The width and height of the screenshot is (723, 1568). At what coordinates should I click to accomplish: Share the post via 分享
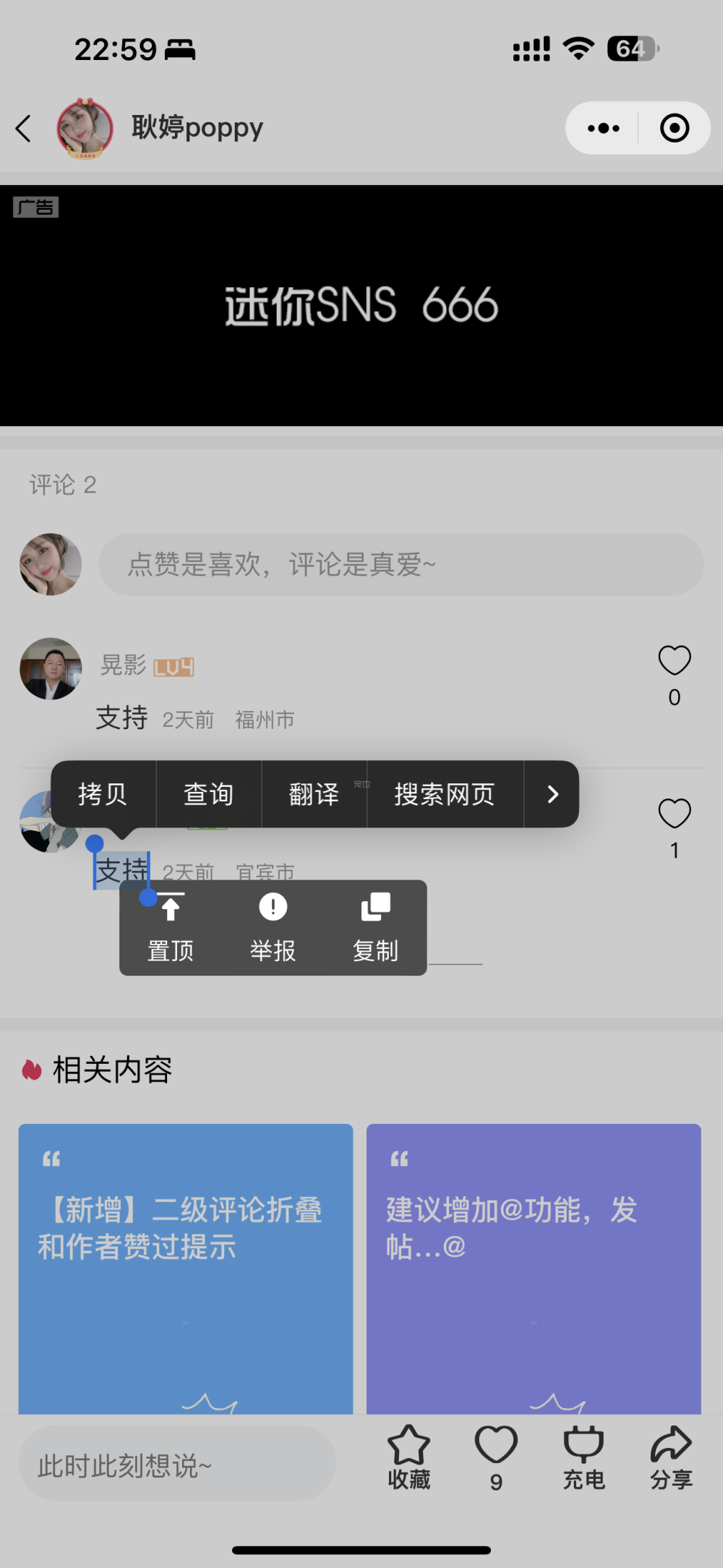click(671, 1457)
